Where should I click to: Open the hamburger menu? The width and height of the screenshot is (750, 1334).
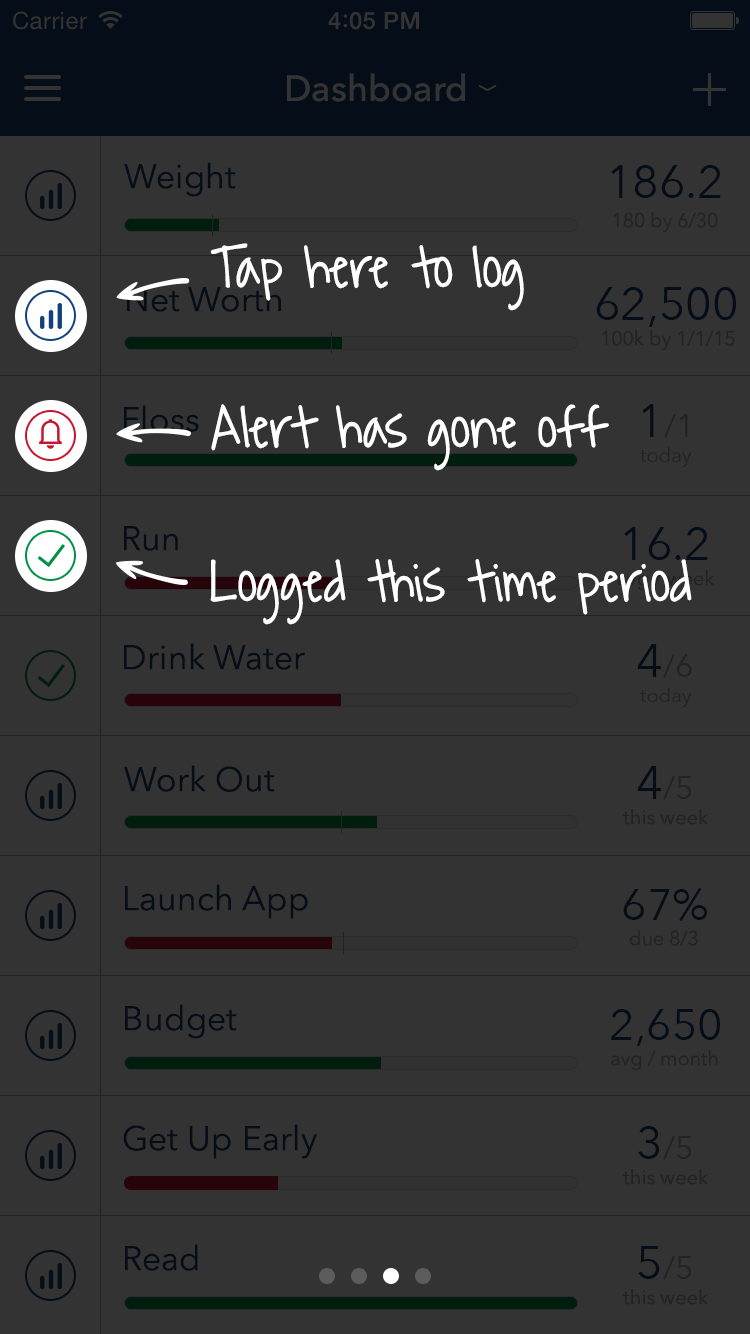pos(43,89)
